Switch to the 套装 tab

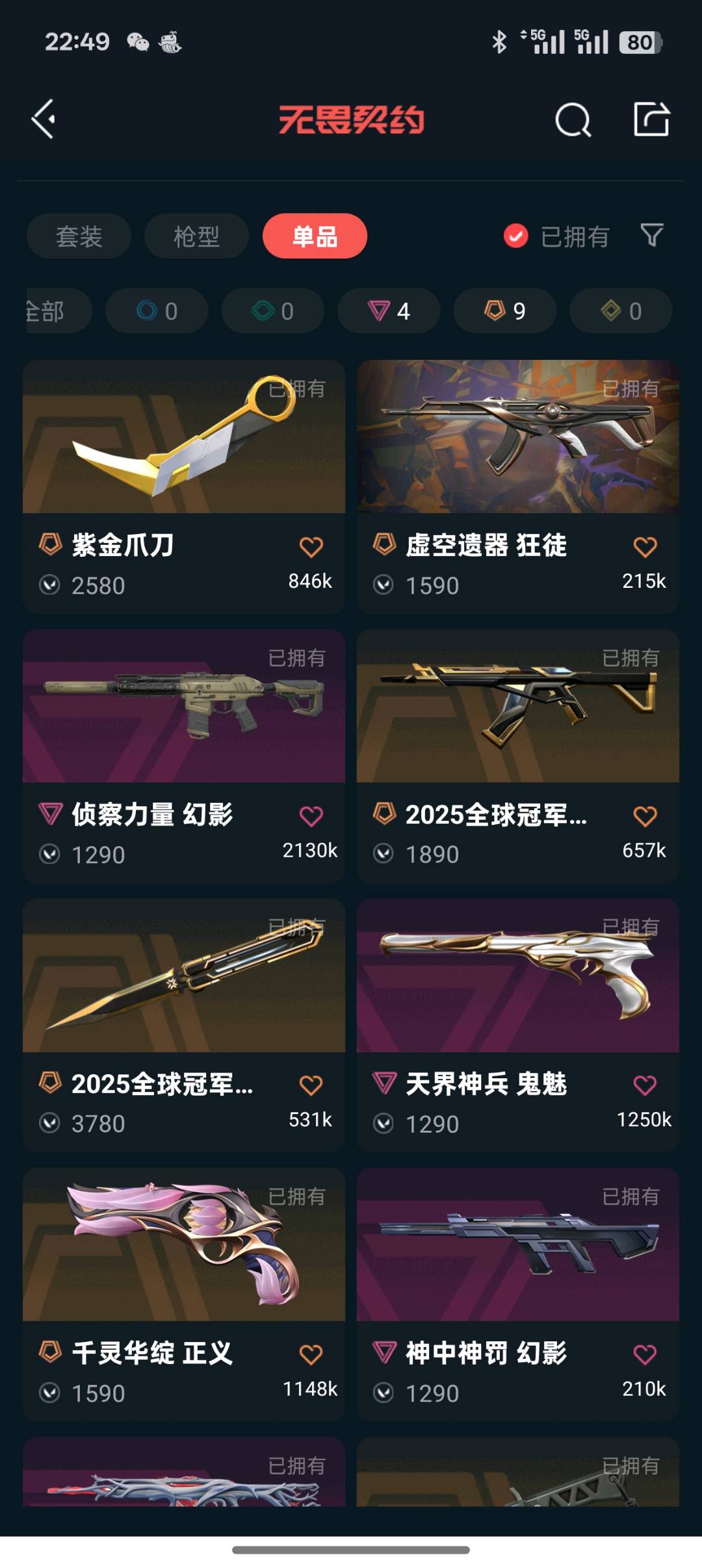pyautogui.click(x=79, y=236)
